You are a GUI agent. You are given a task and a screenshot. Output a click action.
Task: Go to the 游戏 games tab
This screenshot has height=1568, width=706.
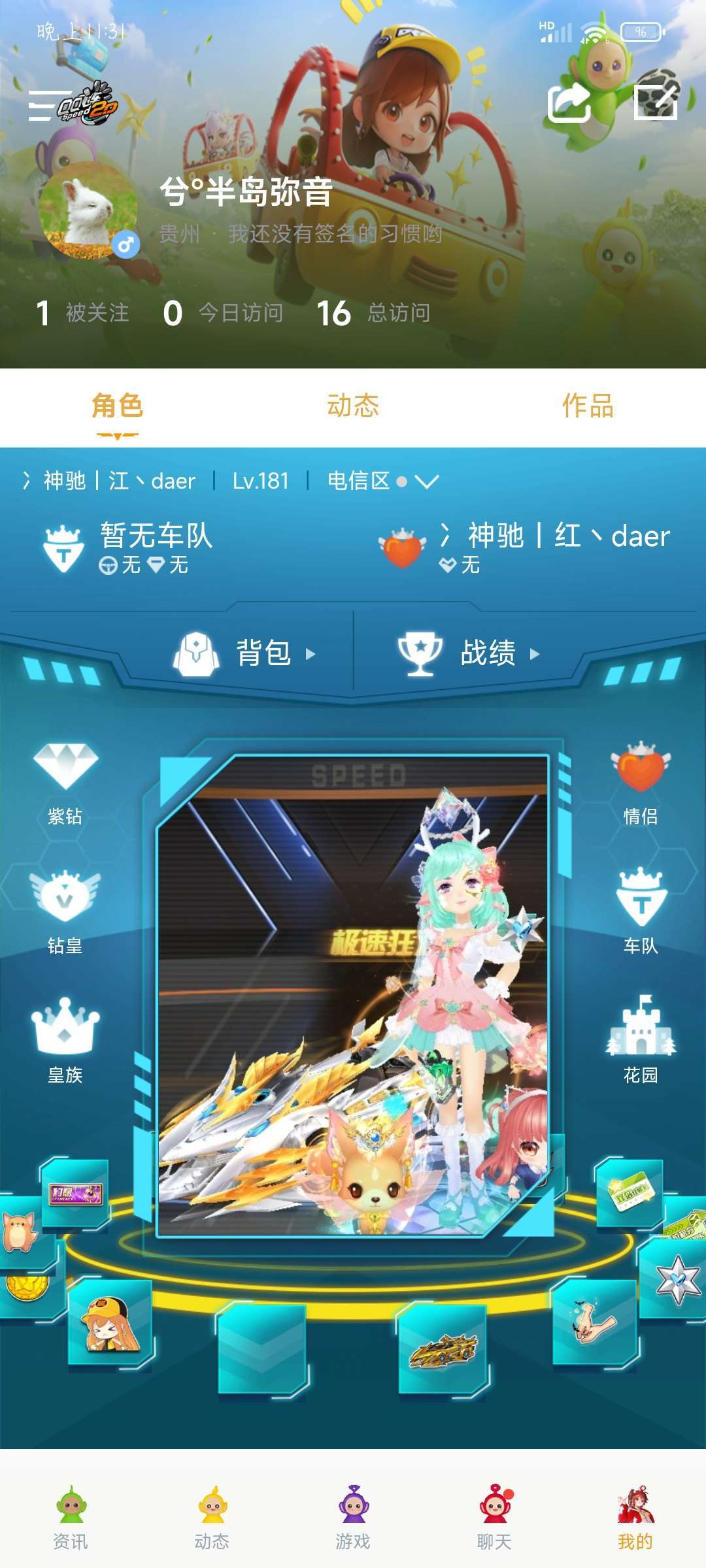[353, 1518]
